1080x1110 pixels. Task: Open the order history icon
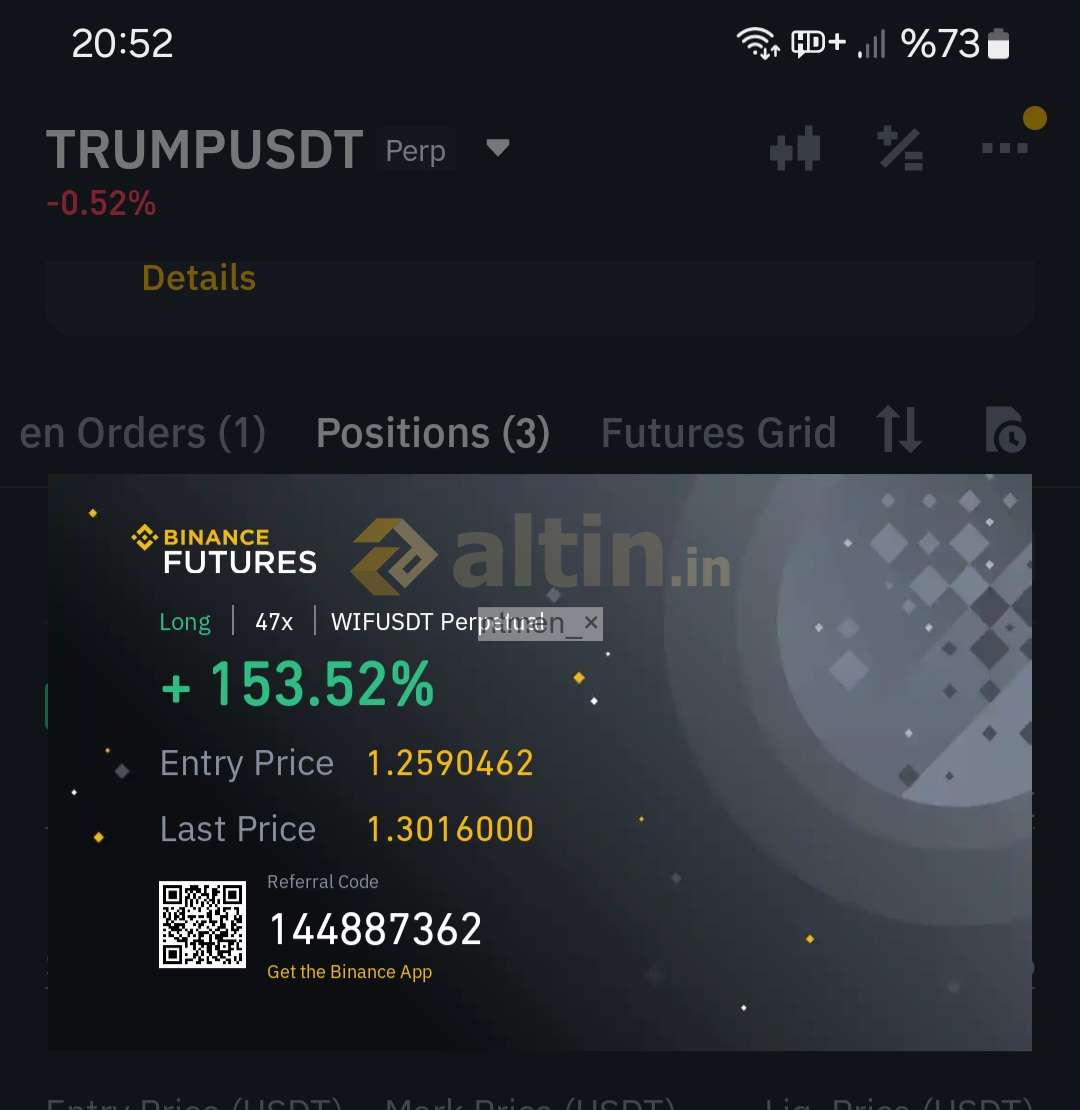pos(1005,431)
